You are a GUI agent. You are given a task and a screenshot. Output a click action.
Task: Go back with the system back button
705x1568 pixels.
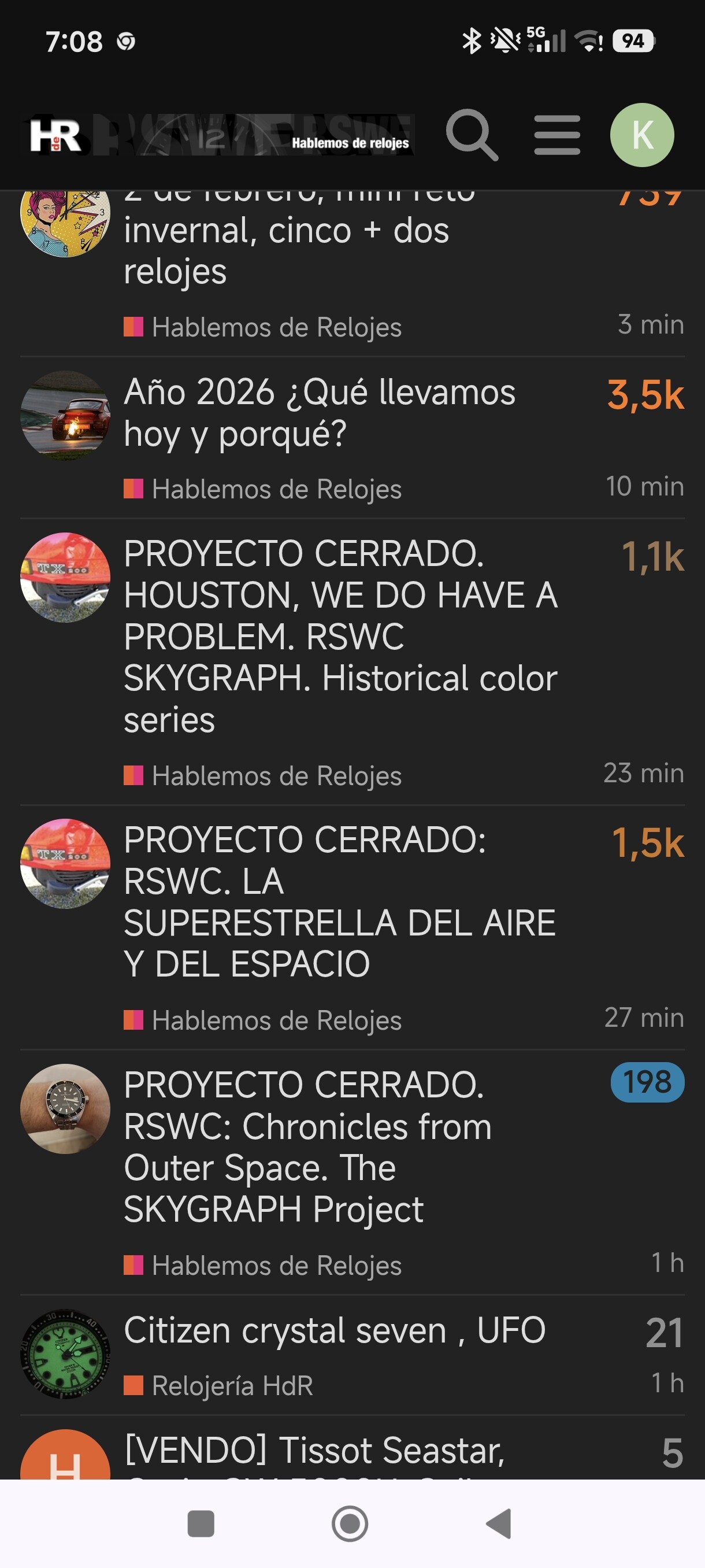(x=499, y=1523)
